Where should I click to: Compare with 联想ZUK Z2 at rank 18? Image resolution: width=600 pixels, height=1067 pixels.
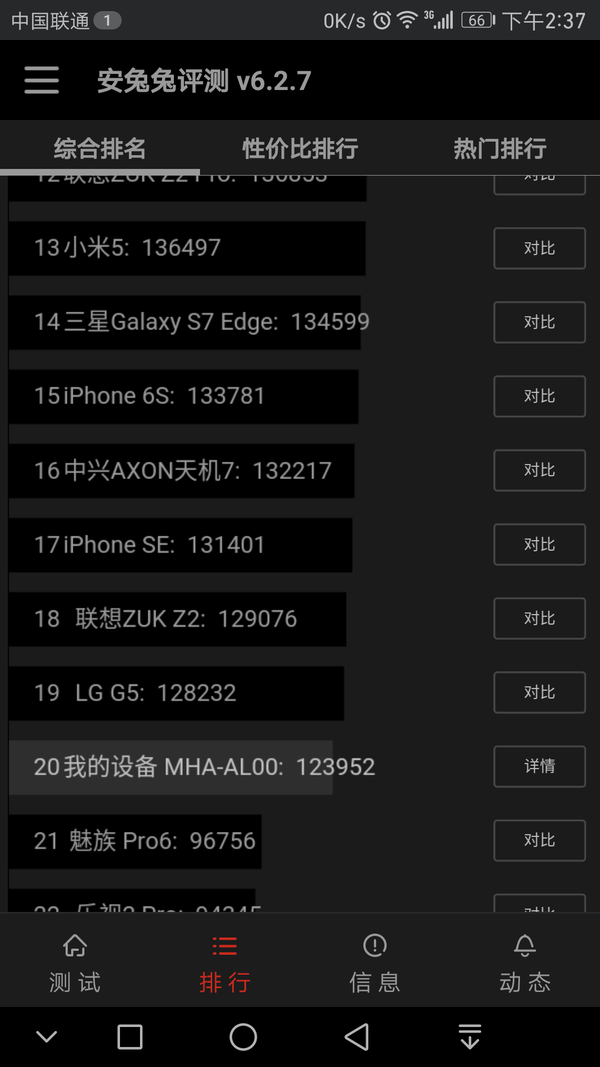click(539, 619)
